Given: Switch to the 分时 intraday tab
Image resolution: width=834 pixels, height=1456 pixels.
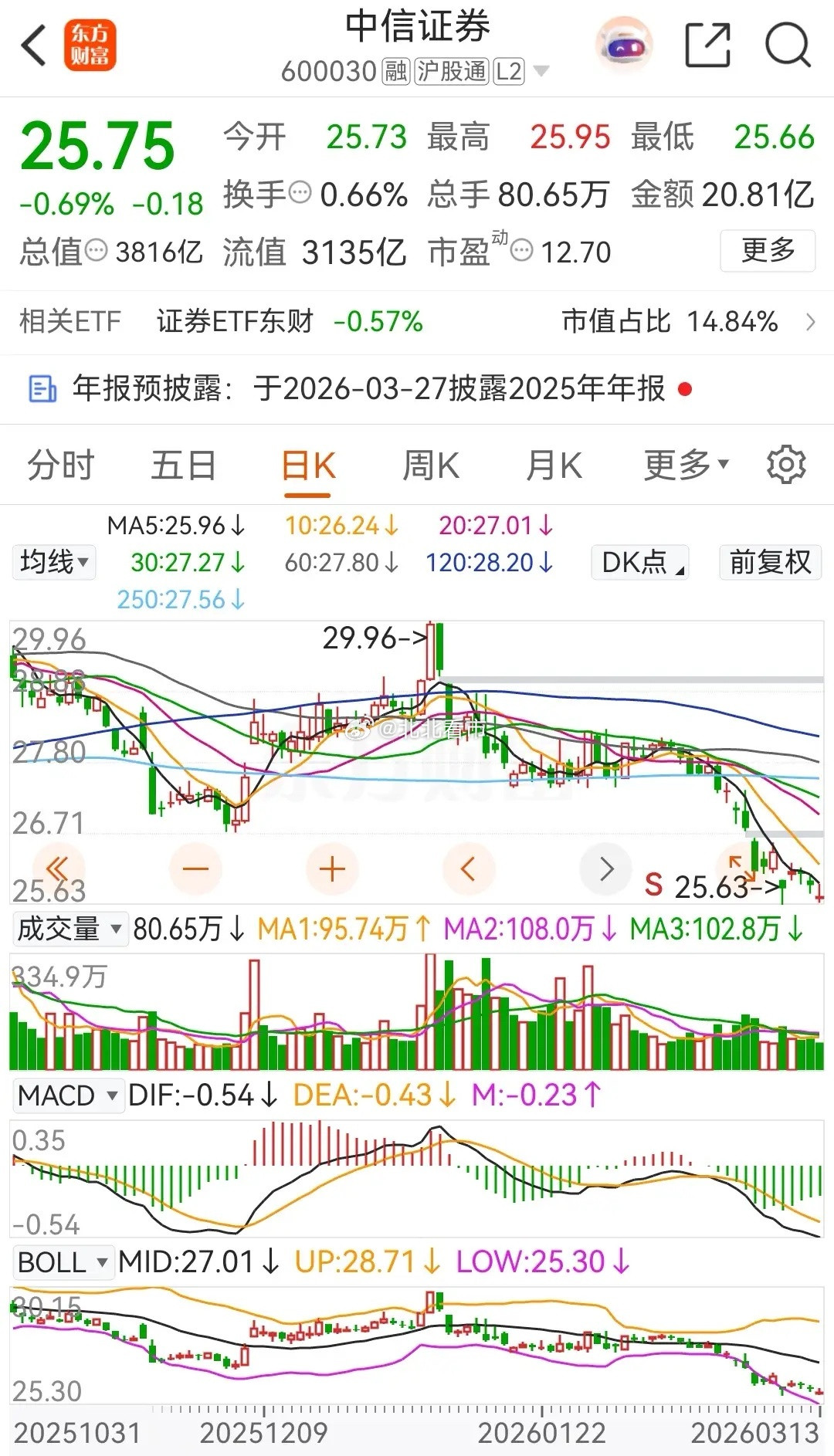Looking at the screenshot, I should pyautogui.click(x=60, y=464).
